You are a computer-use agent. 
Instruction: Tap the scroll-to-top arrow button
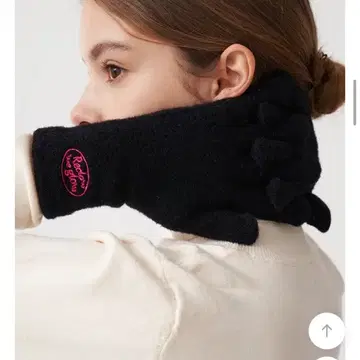(326, 331)
